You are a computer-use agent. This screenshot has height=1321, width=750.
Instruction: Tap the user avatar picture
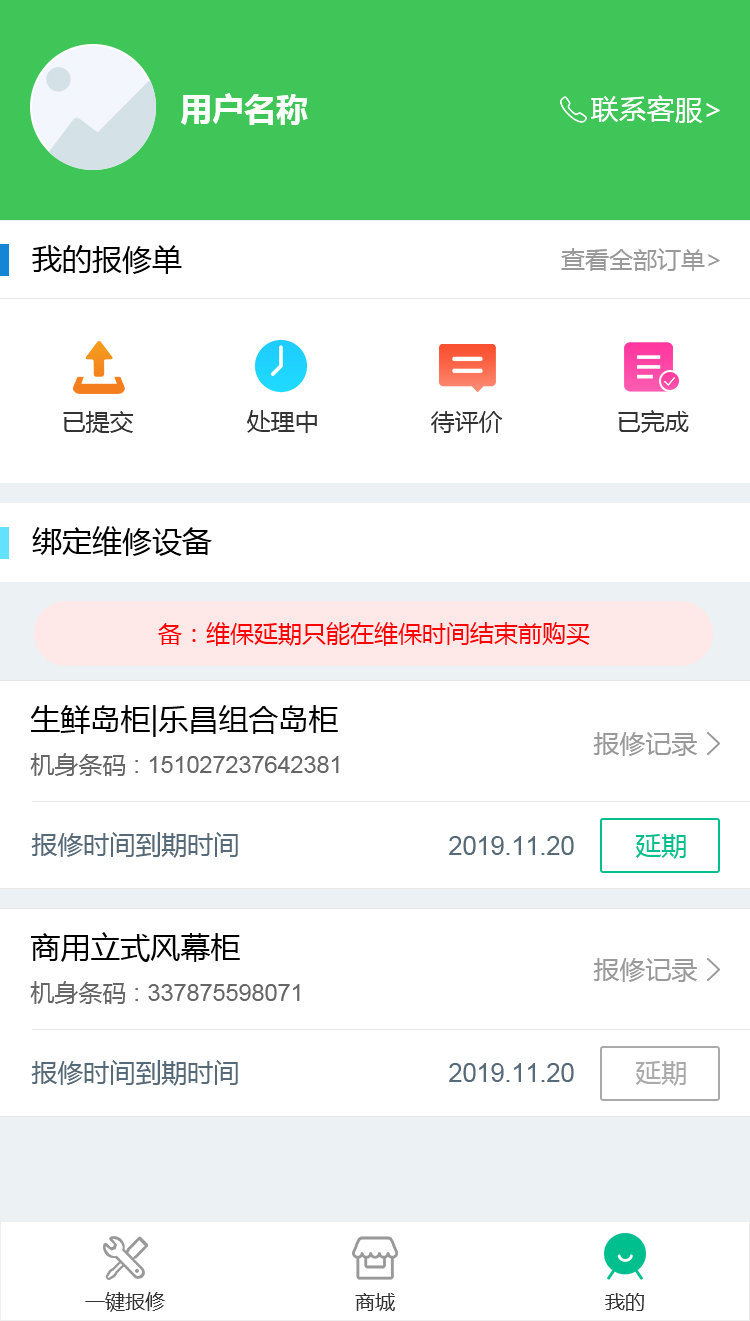point(93,107)
